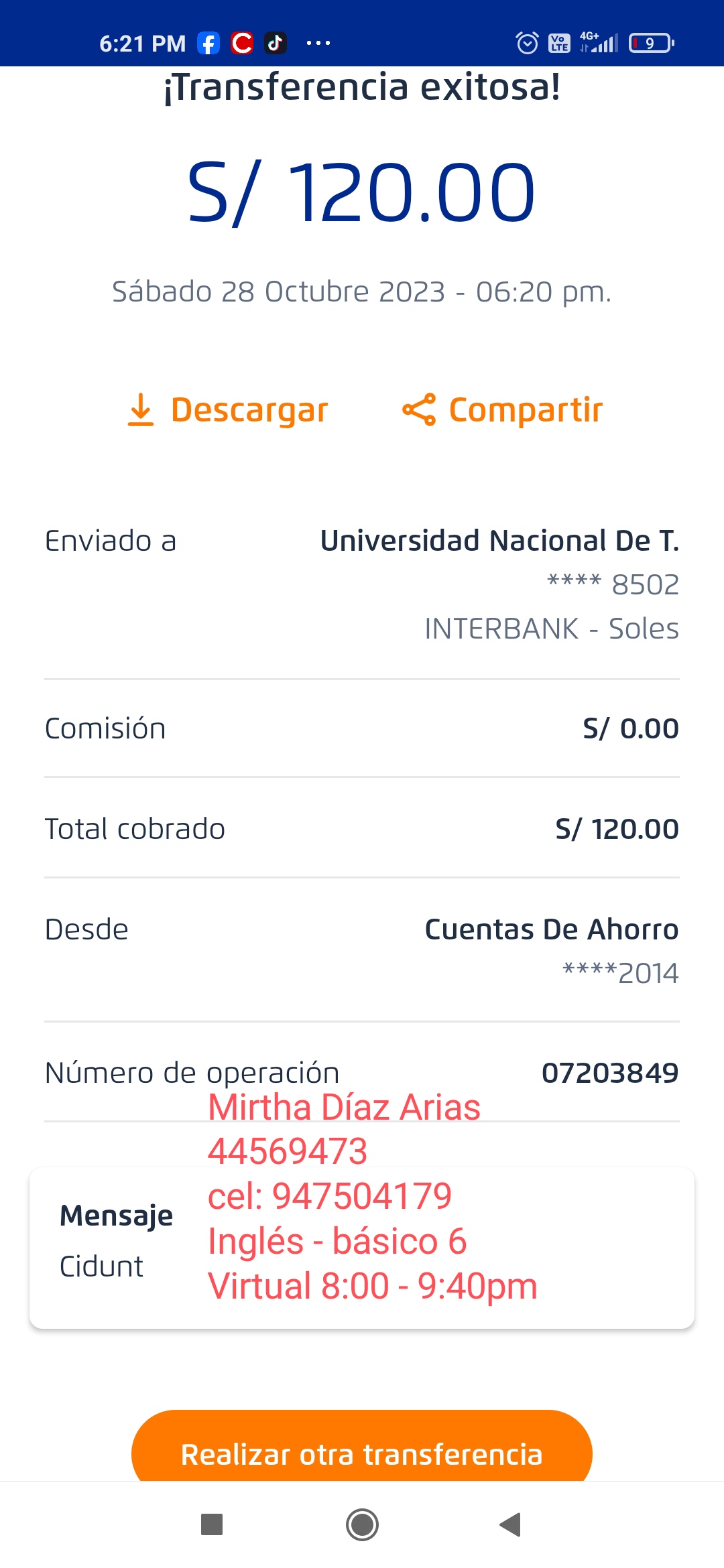The image size is (724, 1568).
Task: Go to the system home screen
Action: 362,1524
